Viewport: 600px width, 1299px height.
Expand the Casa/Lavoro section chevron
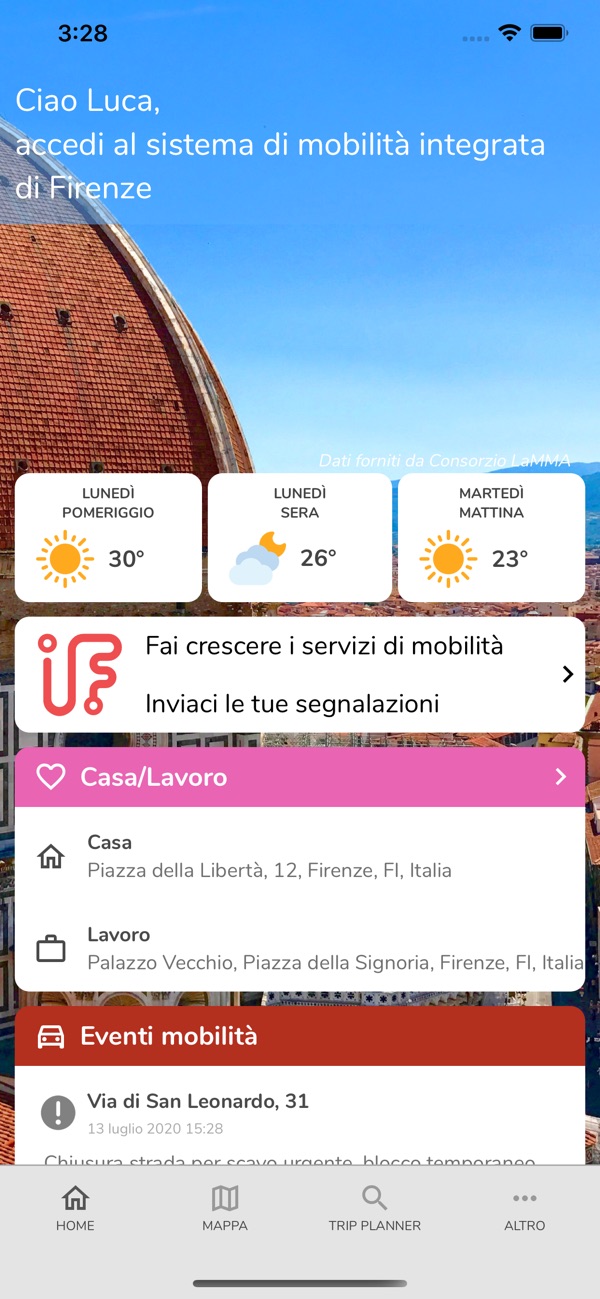(x=560, y=777)
